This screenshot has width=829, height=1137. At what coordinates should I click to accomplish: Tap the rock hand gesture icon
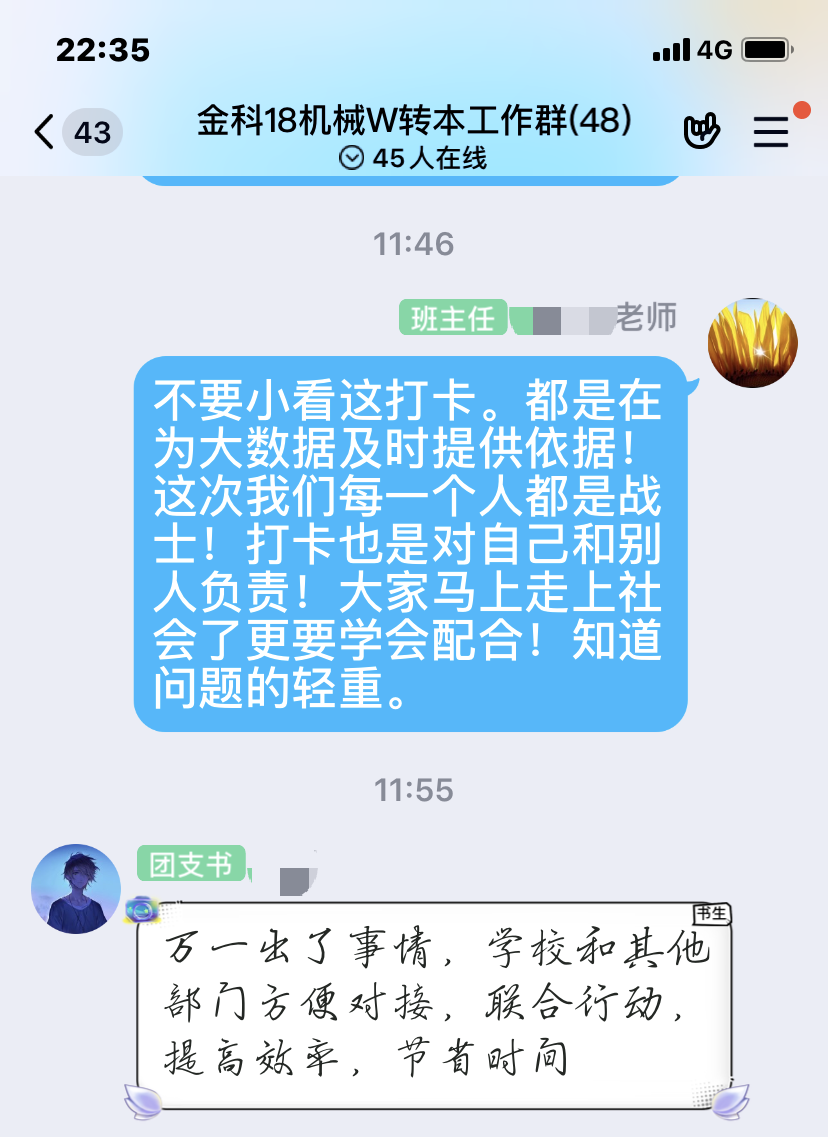[x=702, y=131]
